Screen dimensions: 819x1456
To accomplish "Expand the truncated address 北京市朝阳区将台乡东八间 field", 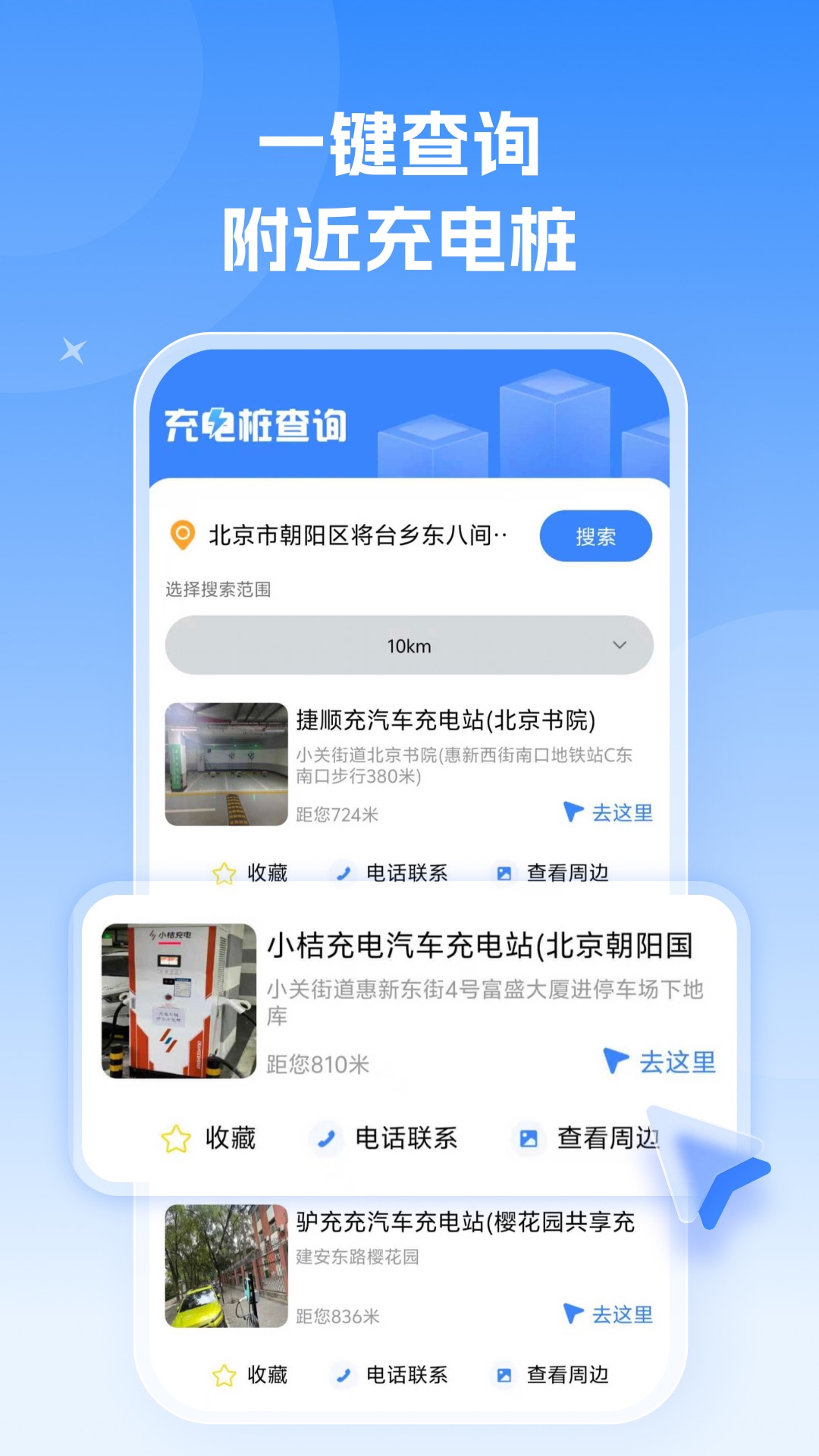I will (356, 536).
